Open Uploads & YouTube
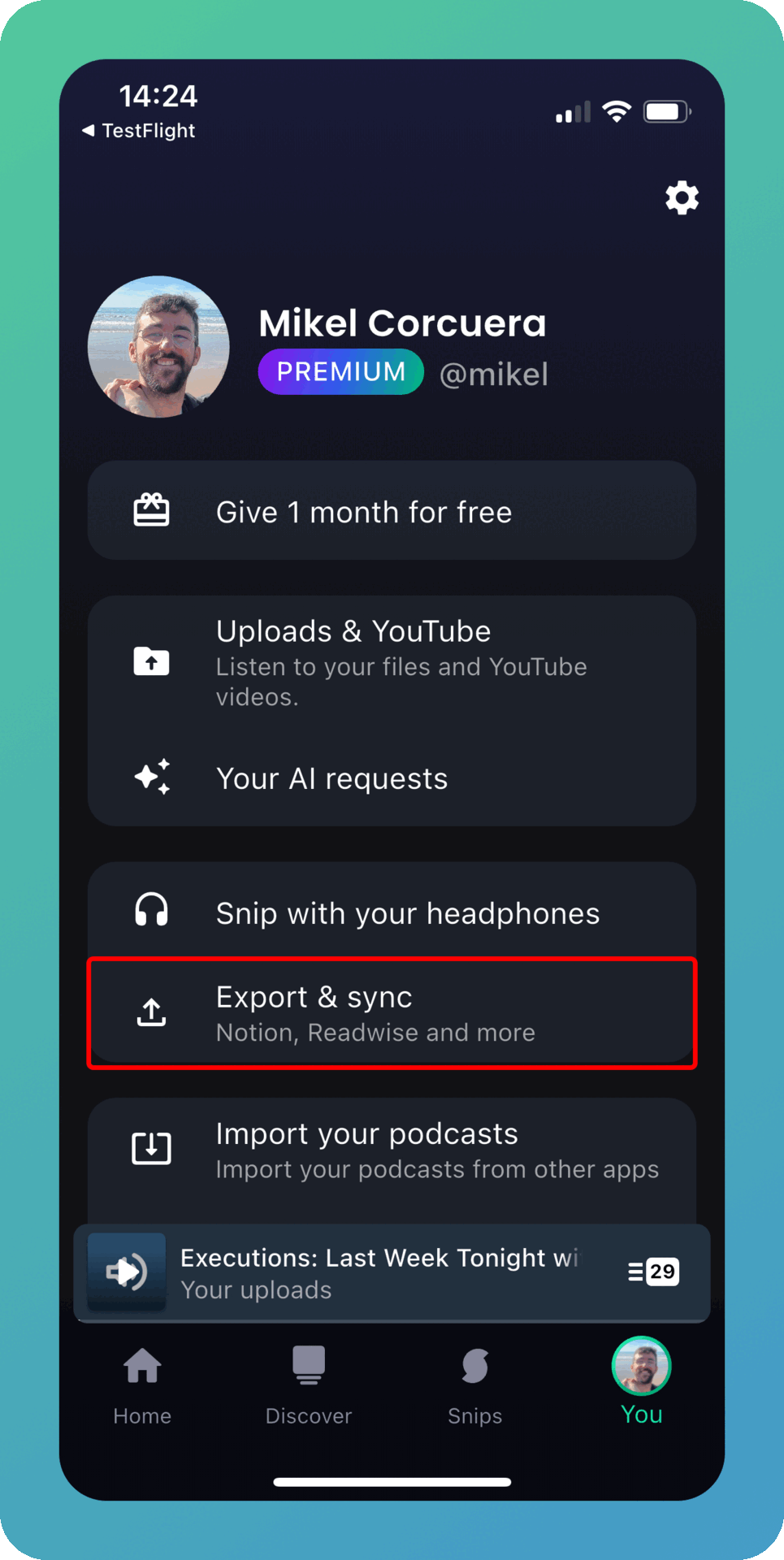Image resolution: width=784 pixels, height=1560 pixels. click(392, 661)
